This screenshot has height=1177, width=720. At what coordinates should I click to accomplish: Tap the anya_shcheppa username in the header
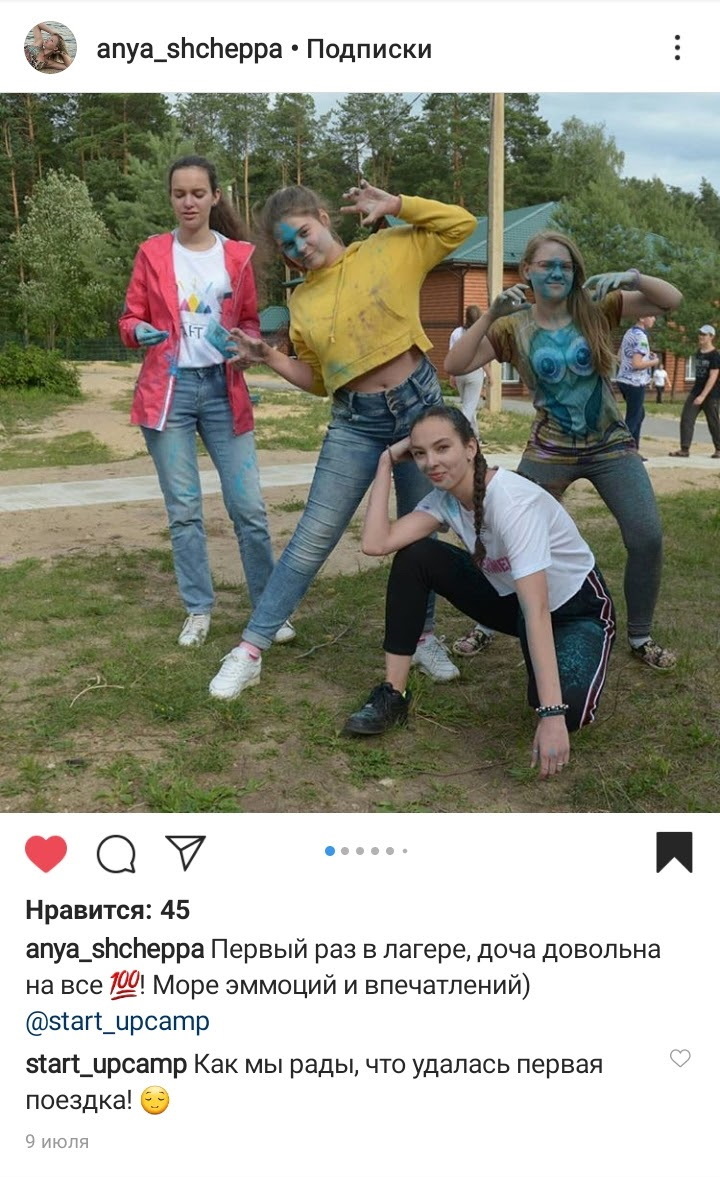189,49
